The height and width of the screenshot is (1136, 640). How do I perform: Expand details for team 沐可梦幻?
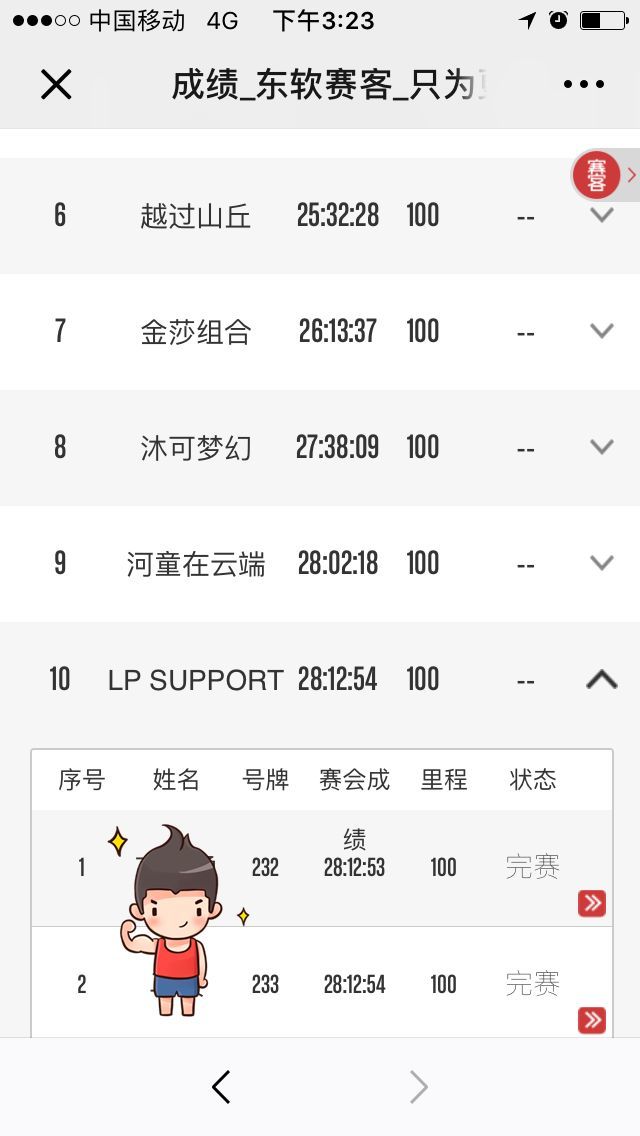tap(602, 447)
